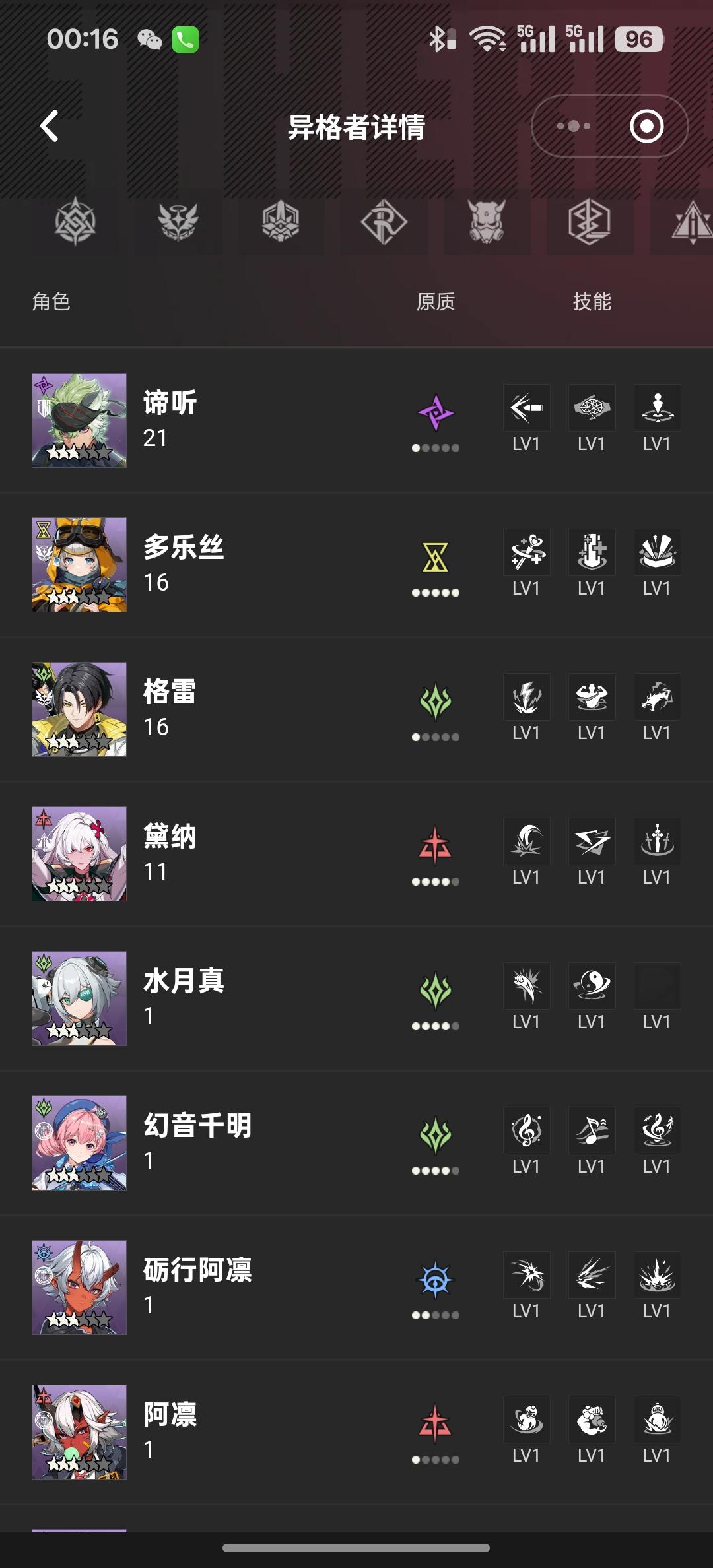Open 谛听's first skill icon
The image size is (713, 1568).
point(526,408)
